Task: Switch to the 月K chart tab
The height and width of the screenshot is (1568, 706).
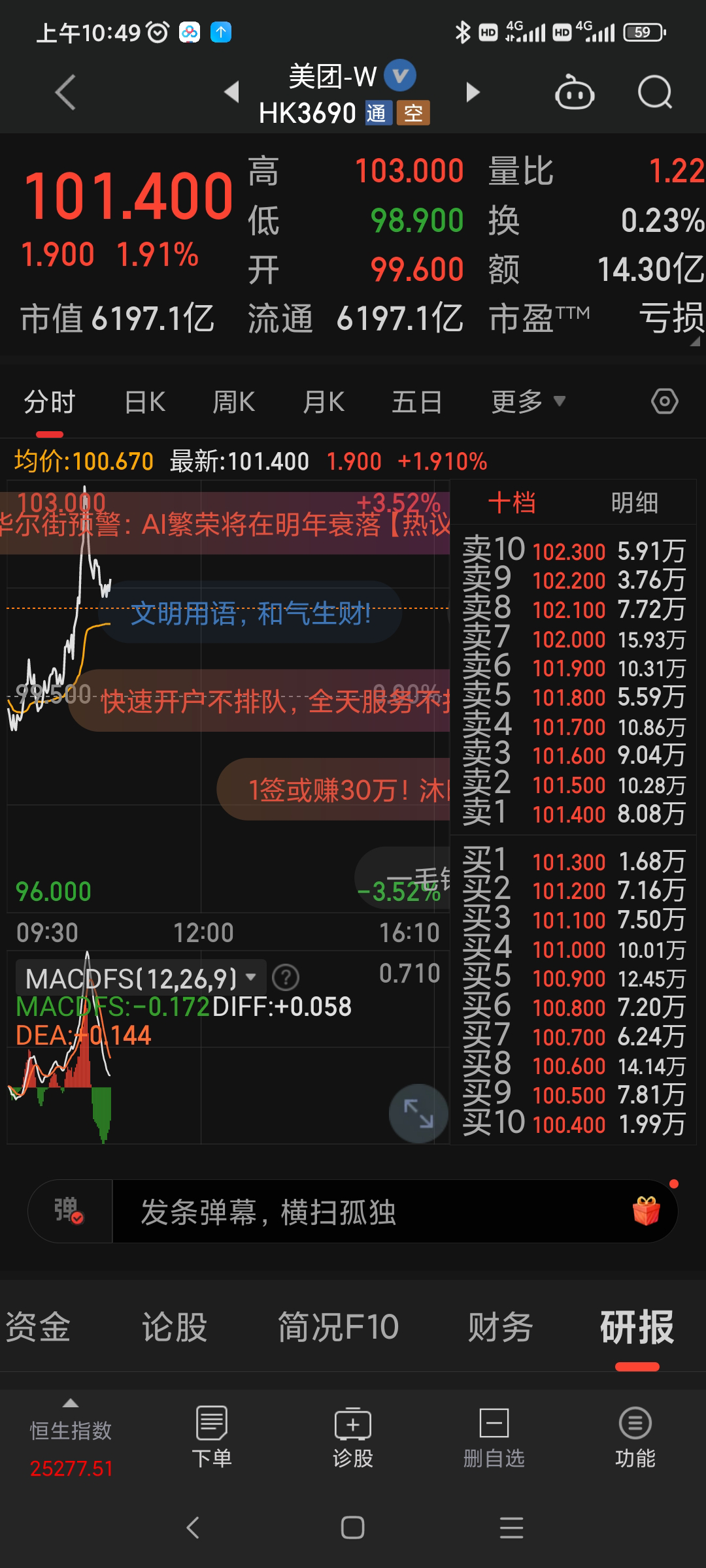Action: point(324,402)
